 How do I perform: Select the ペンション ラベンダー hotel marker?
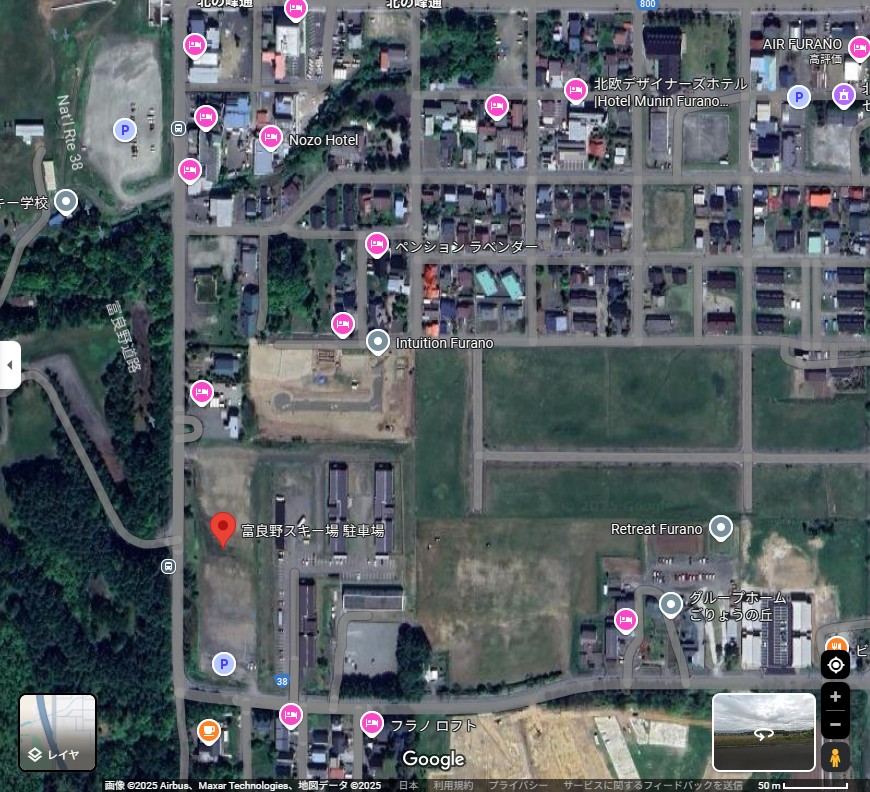376,243
